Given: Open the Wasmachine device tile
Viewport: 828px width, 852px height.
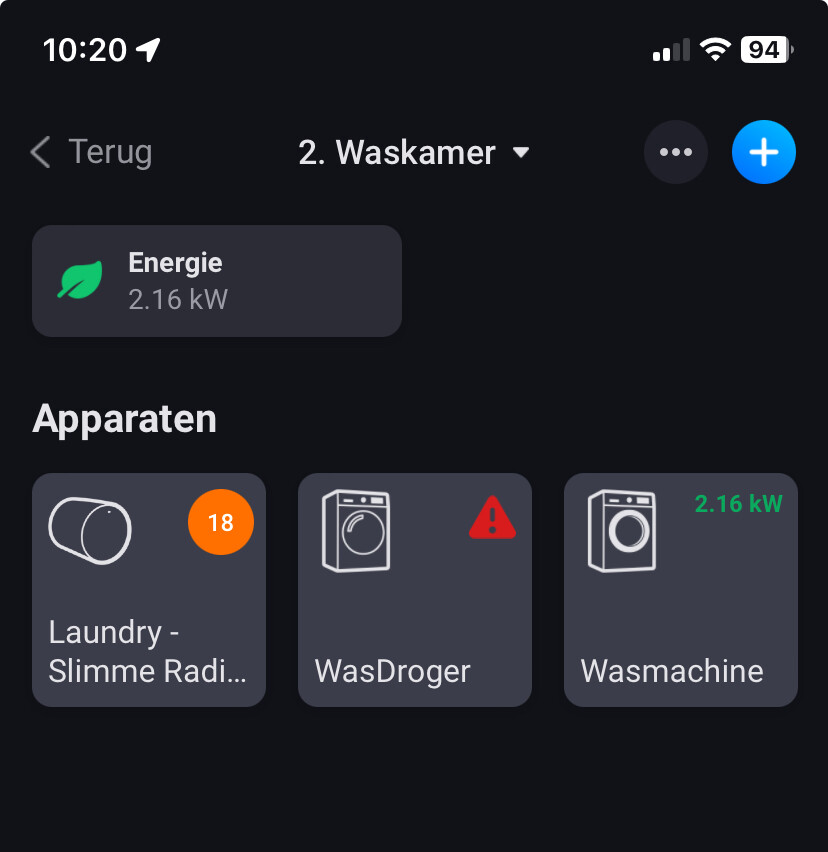Looking at the screenshot, I should [681, 590].
